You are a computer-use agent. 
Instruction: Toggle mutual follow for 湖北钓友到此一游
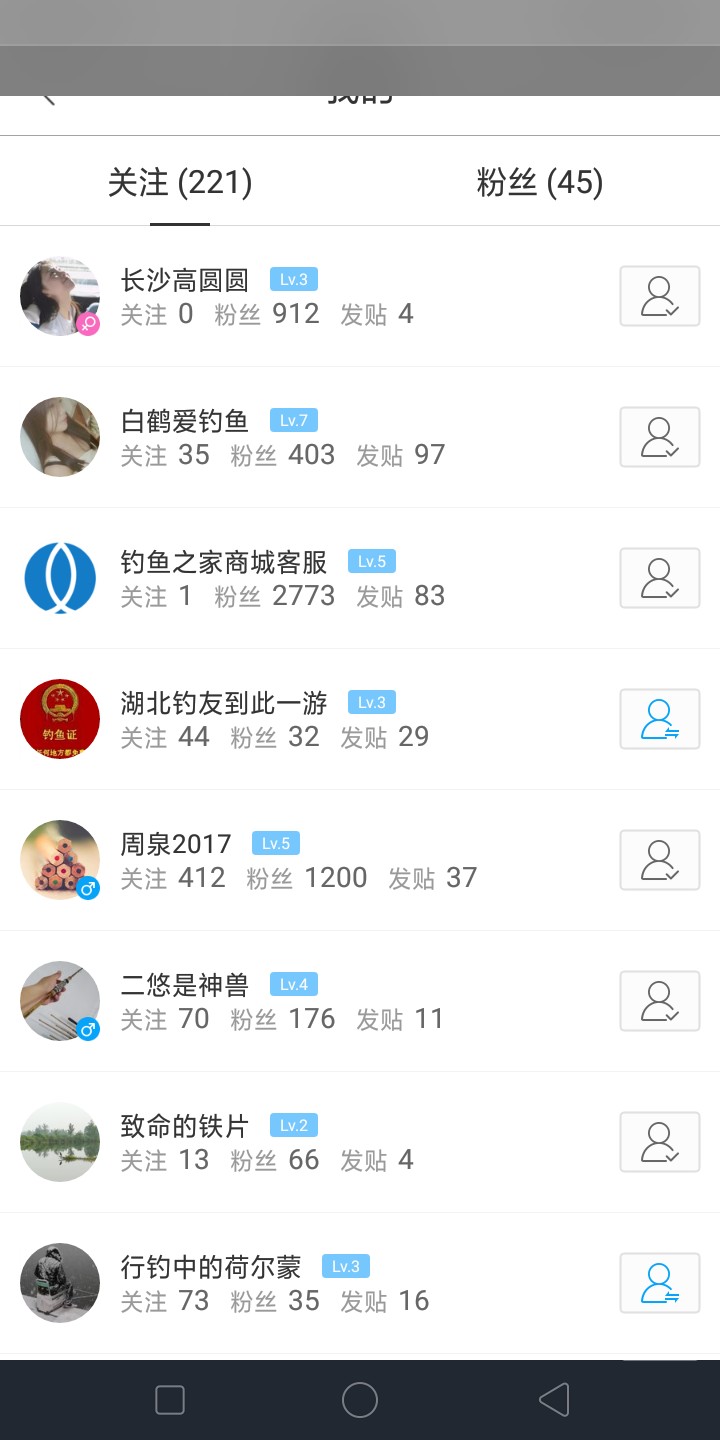click(x=659, y=719)
